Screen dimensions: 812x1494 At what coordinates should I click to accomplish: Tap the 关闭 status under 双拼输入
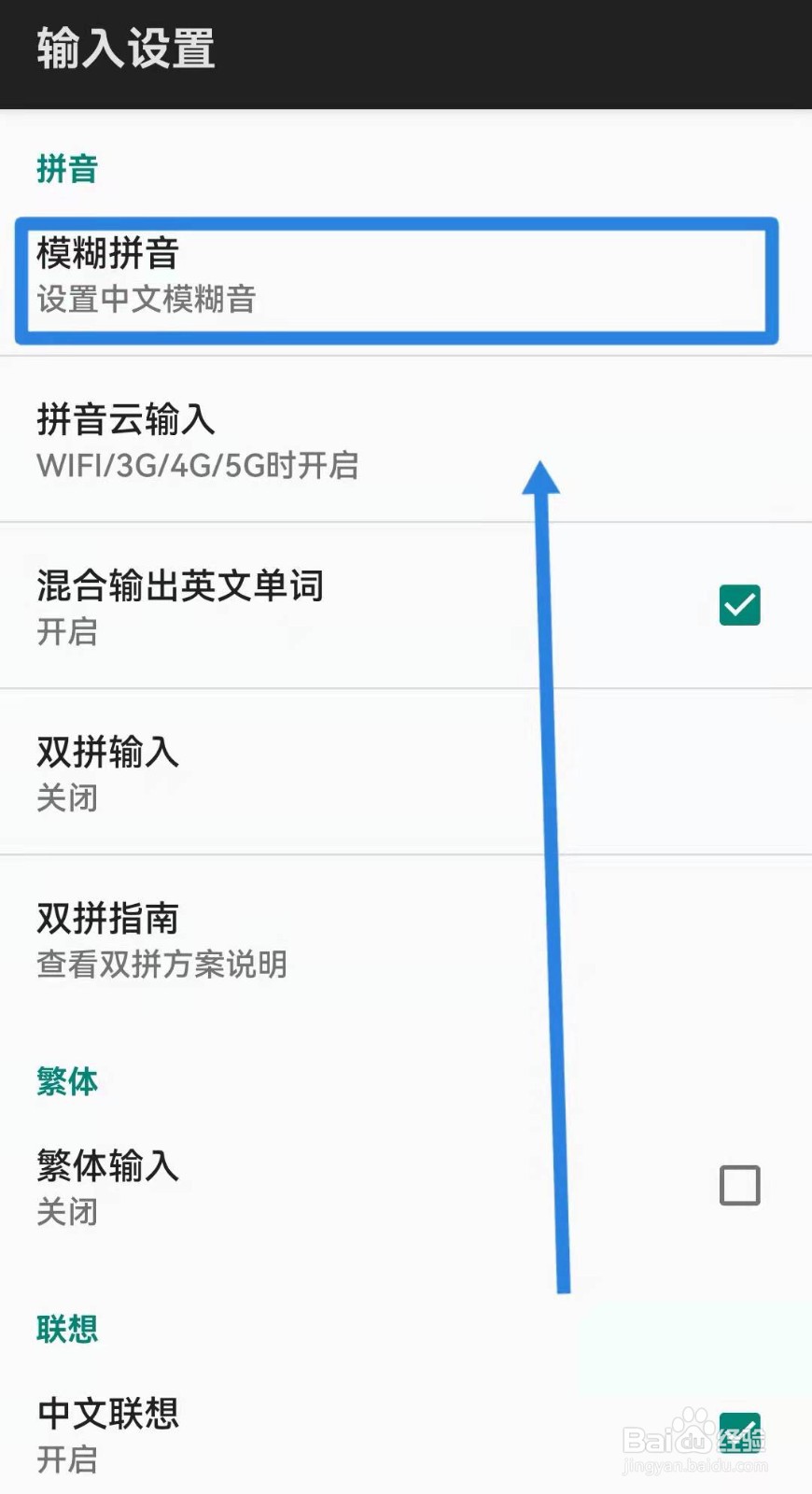[x=64, y=798]
